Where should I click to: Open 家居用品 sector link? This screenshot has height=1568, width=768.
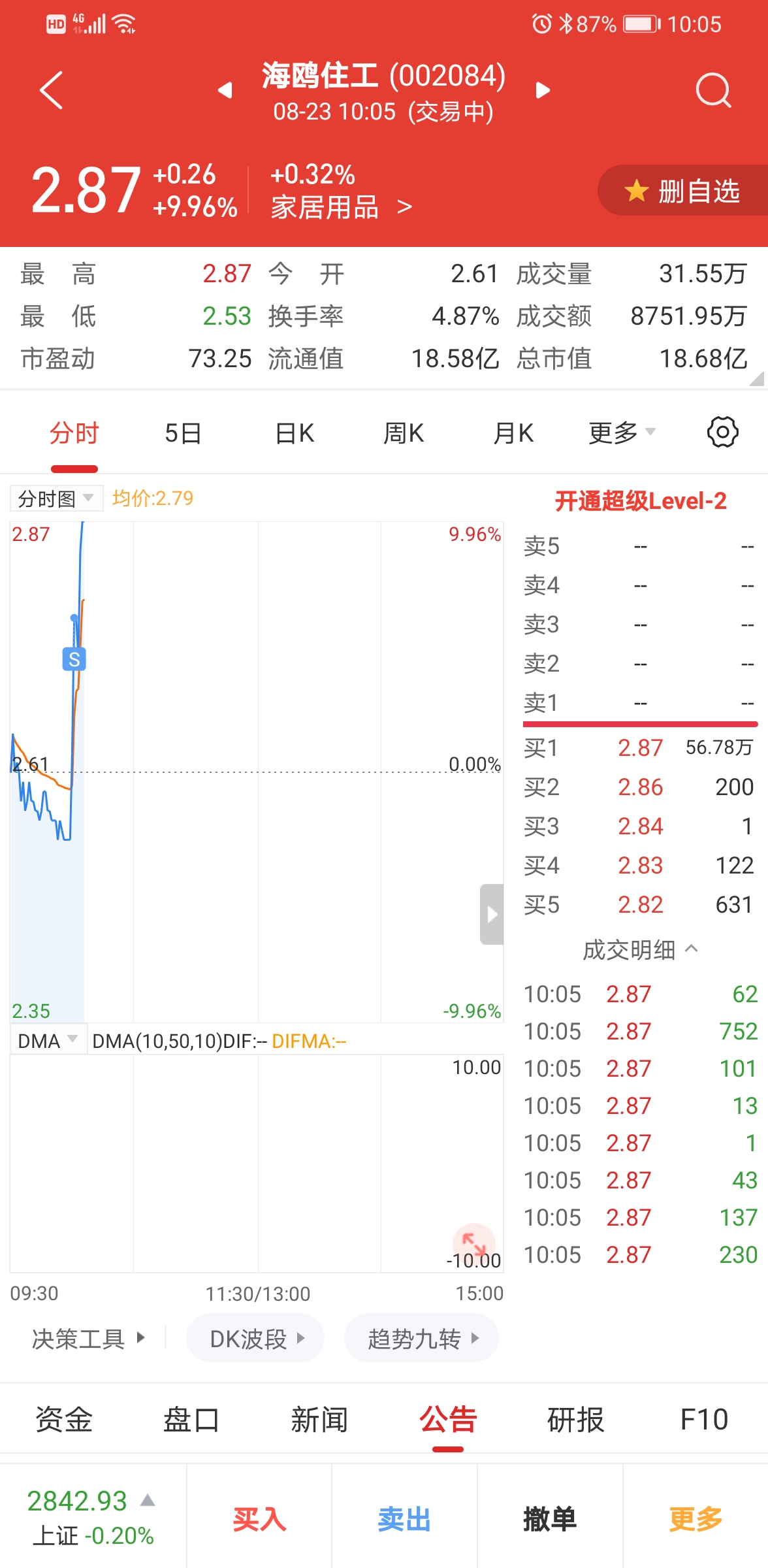pyautogui.click(x=342, y=208)
